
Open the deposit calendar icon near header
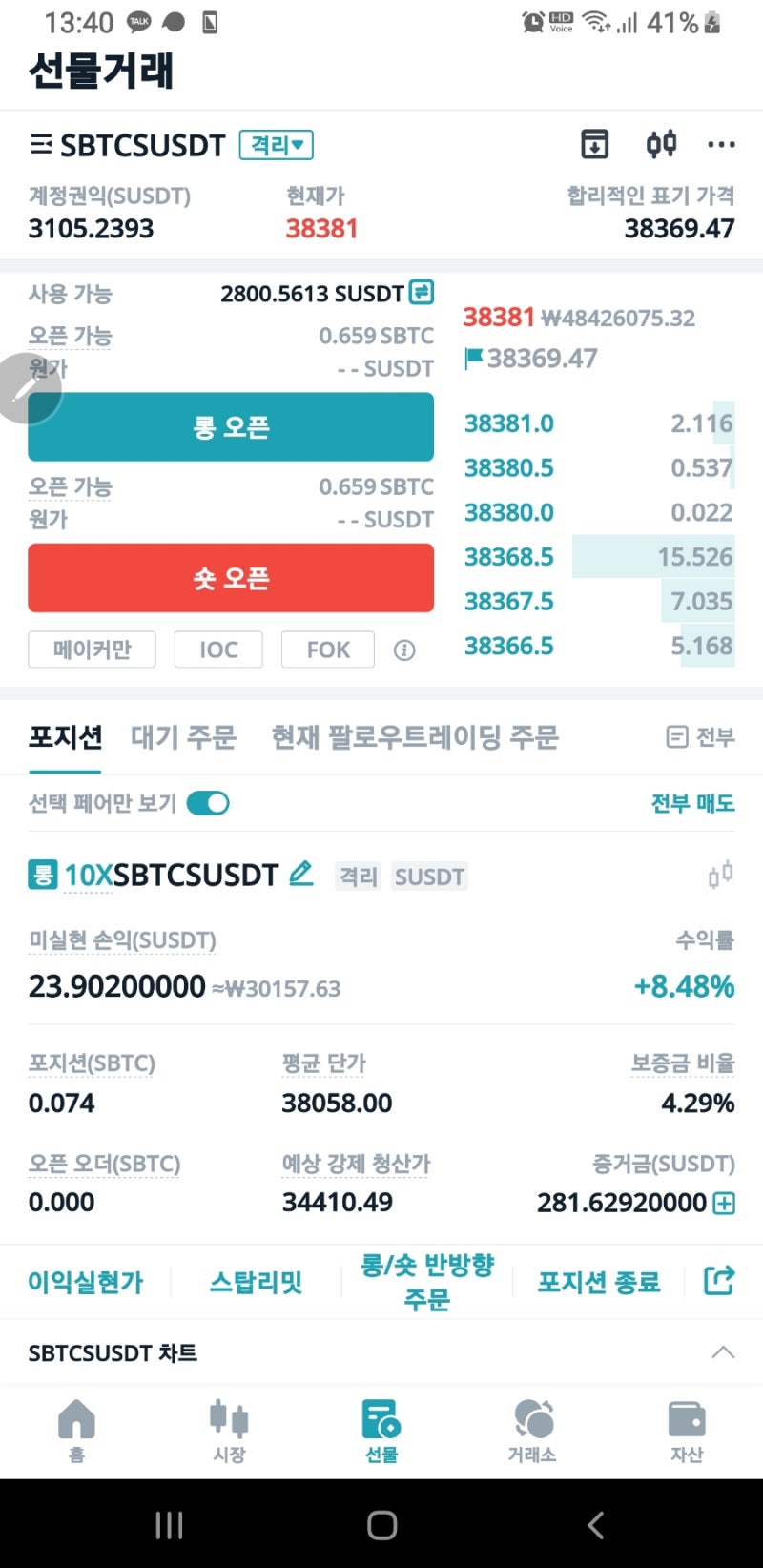coord(595,144)
